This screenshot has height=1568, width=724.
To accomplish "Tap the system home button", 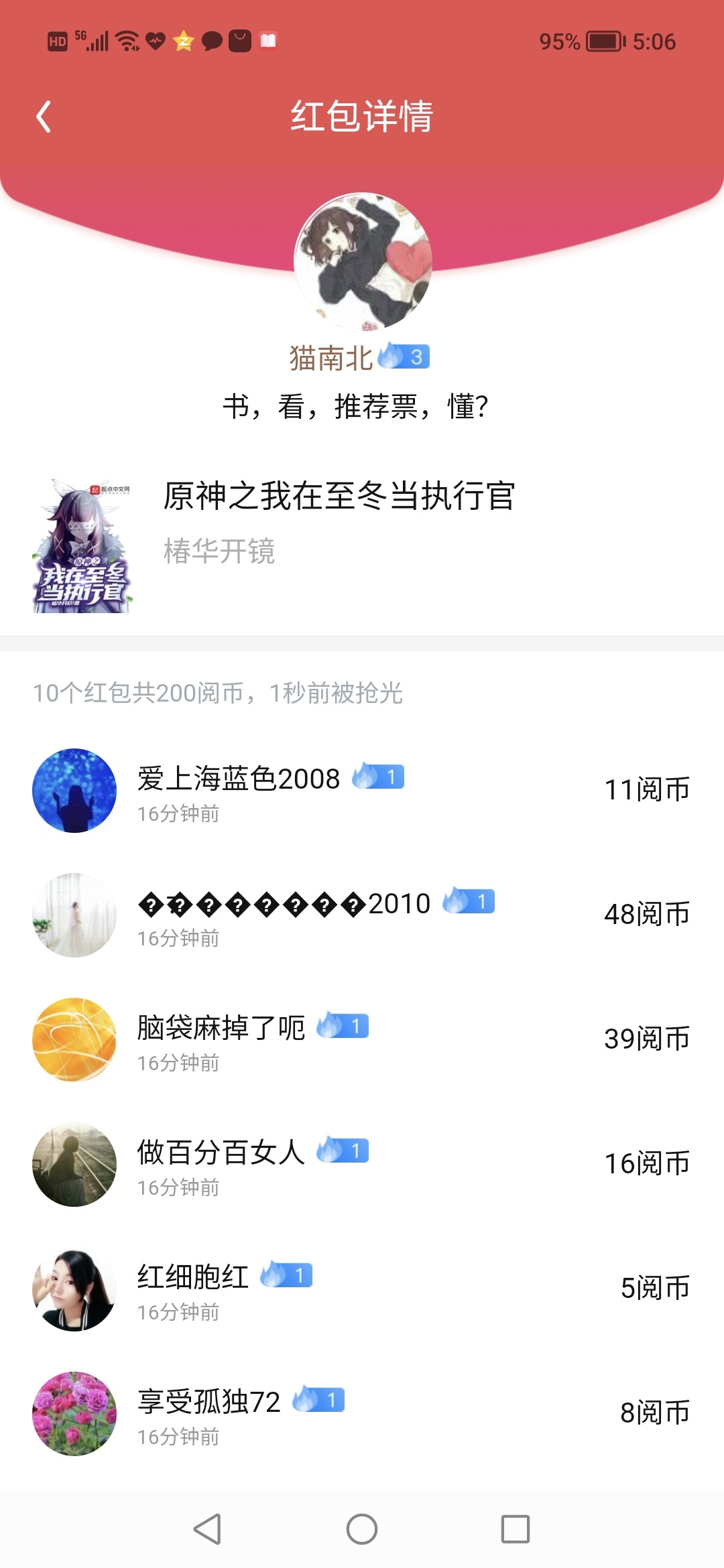I will click(362, 1529).
